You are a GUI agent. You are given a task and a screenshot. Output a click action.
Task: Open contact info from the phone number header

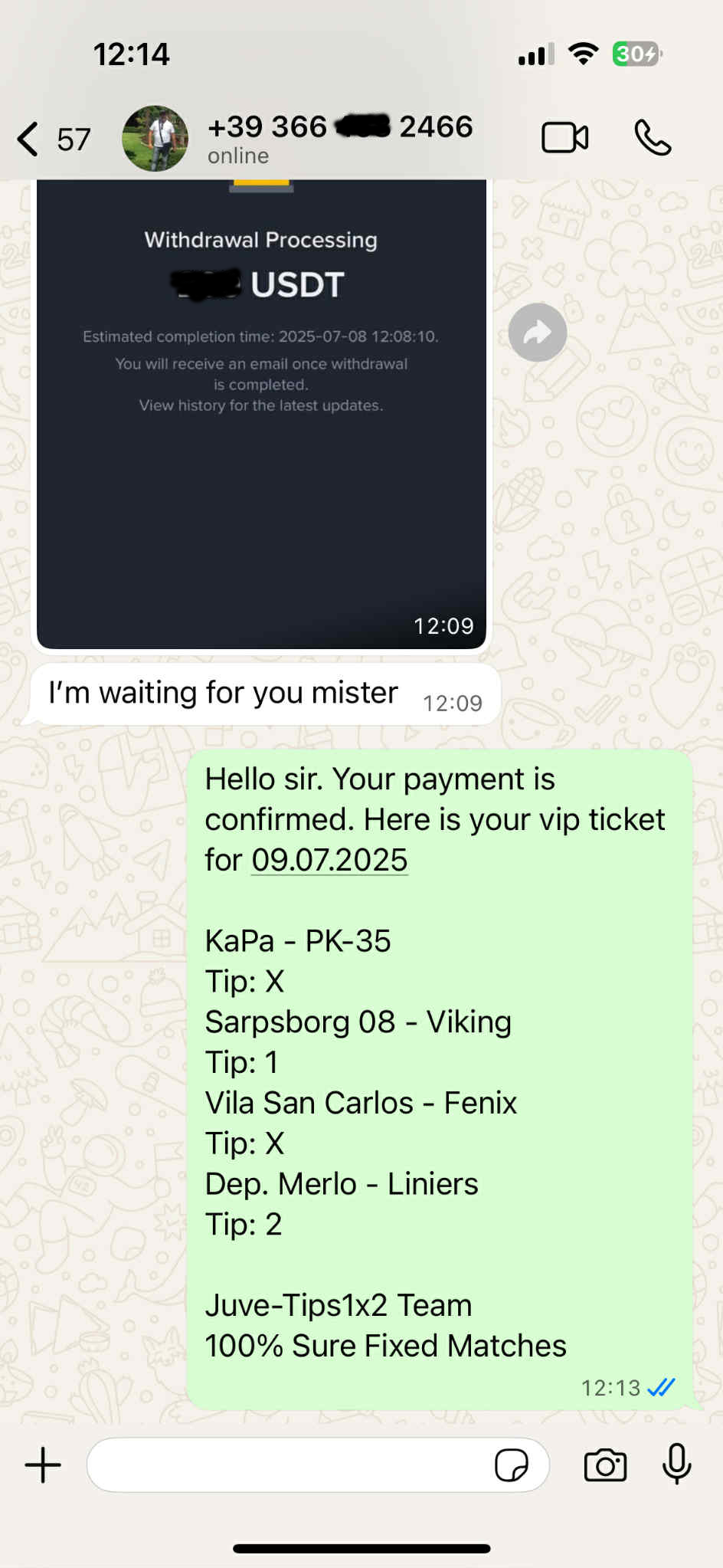[340, 136]
